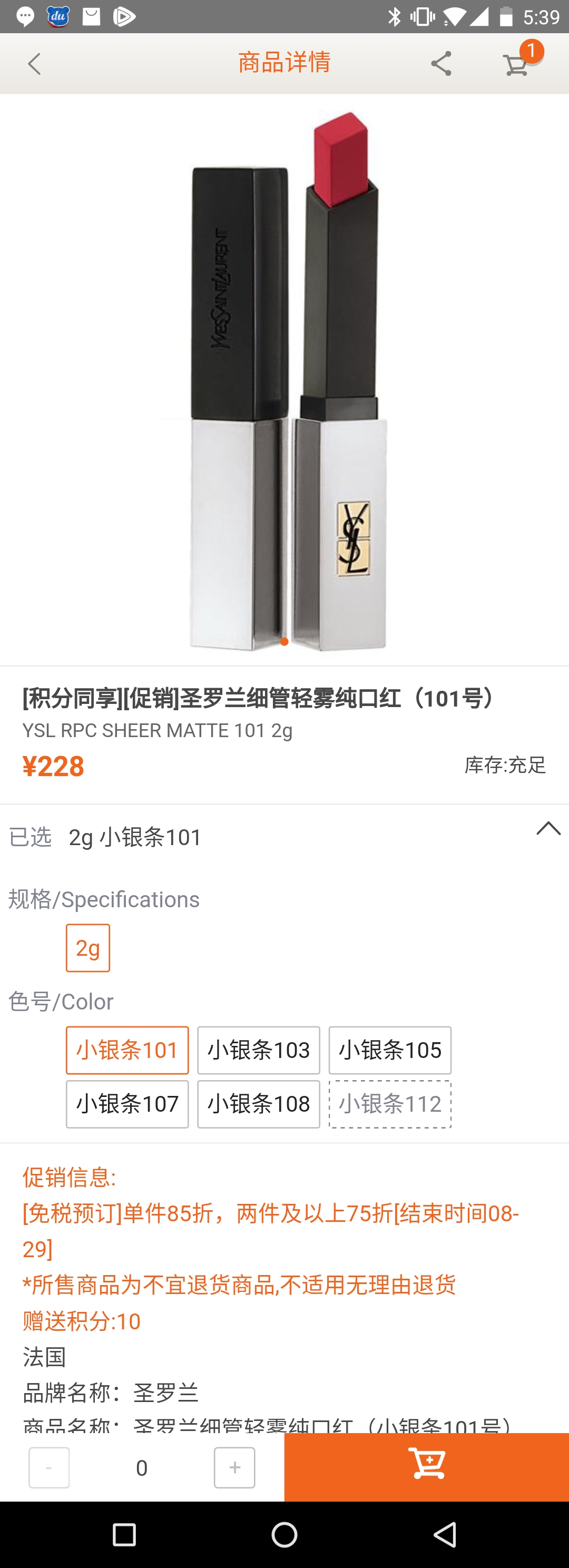Image resolution: width=569 pixels, height=1568 pixels.
Task: Select color 小银条107
Action: (x=126, y=1104)
